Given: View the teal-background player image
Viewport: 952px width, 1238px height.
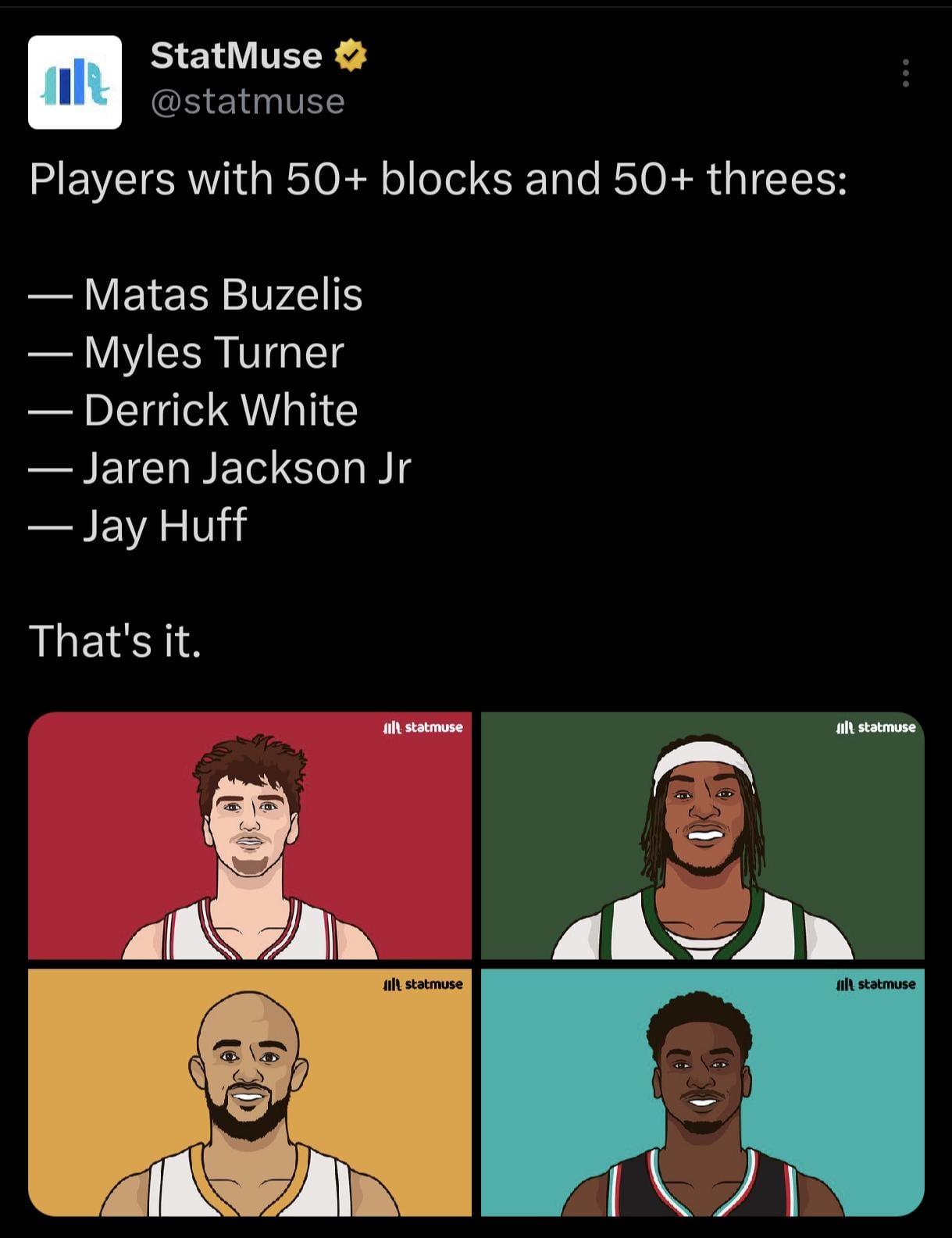Looking at the screenshot, I should [702, 1092].
